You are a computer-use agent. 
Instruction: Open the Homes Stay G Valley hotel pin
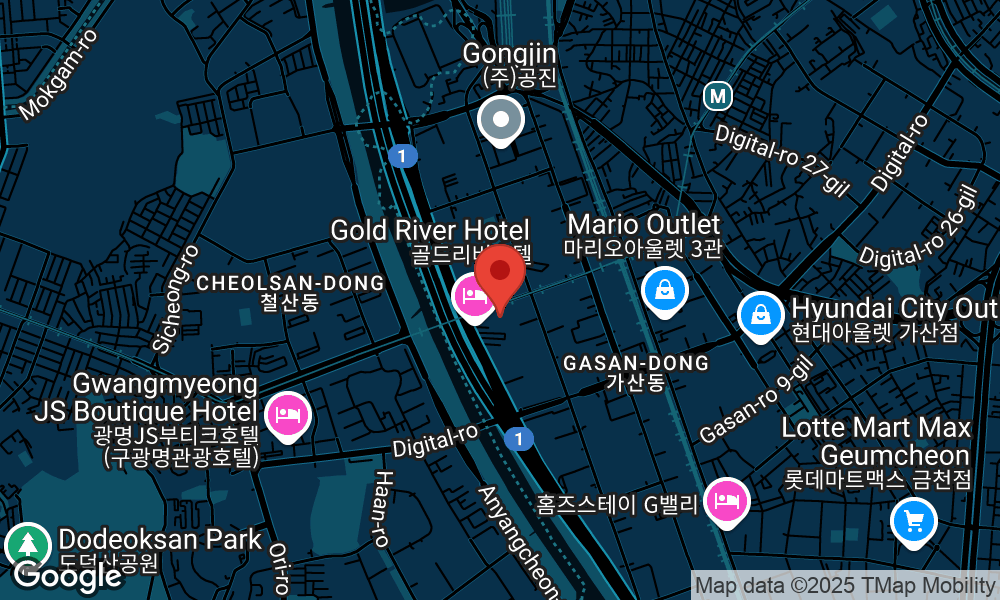coord(727,501)
